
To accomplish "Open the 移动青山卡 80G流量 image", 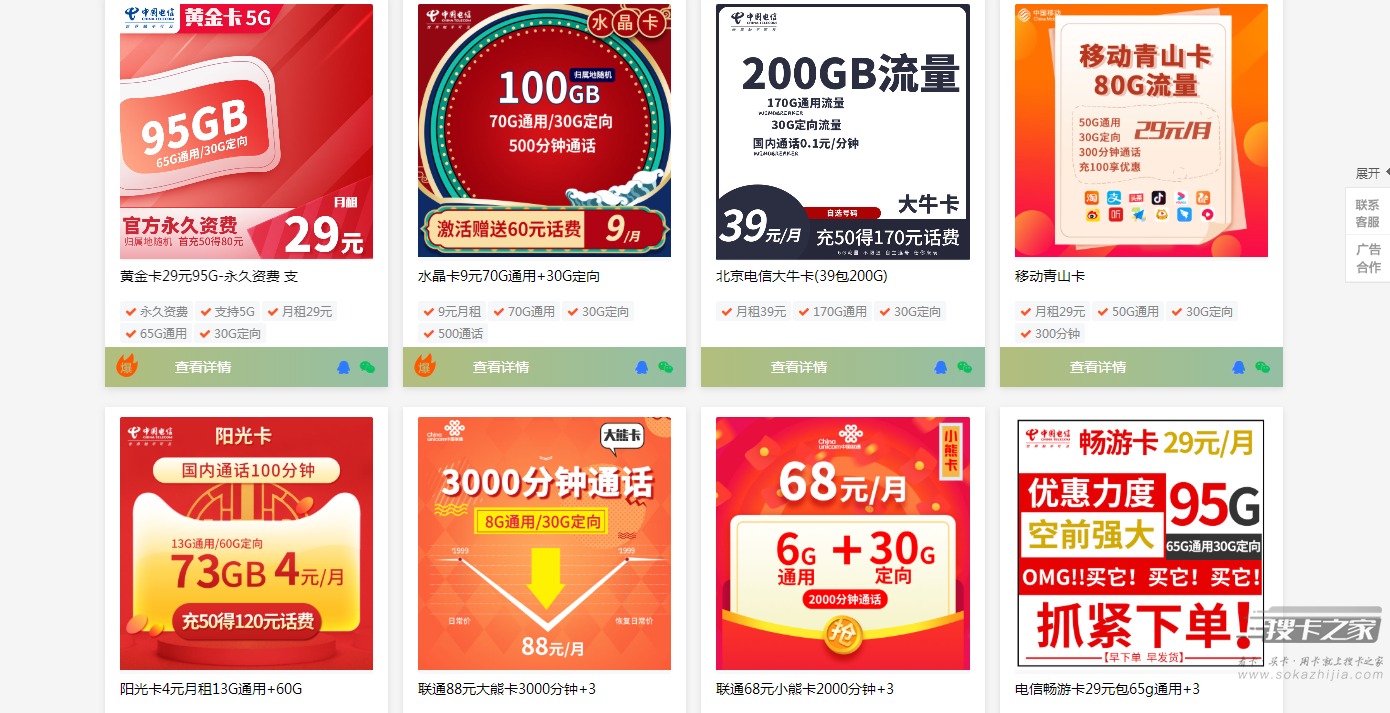I will (1141, 131).
